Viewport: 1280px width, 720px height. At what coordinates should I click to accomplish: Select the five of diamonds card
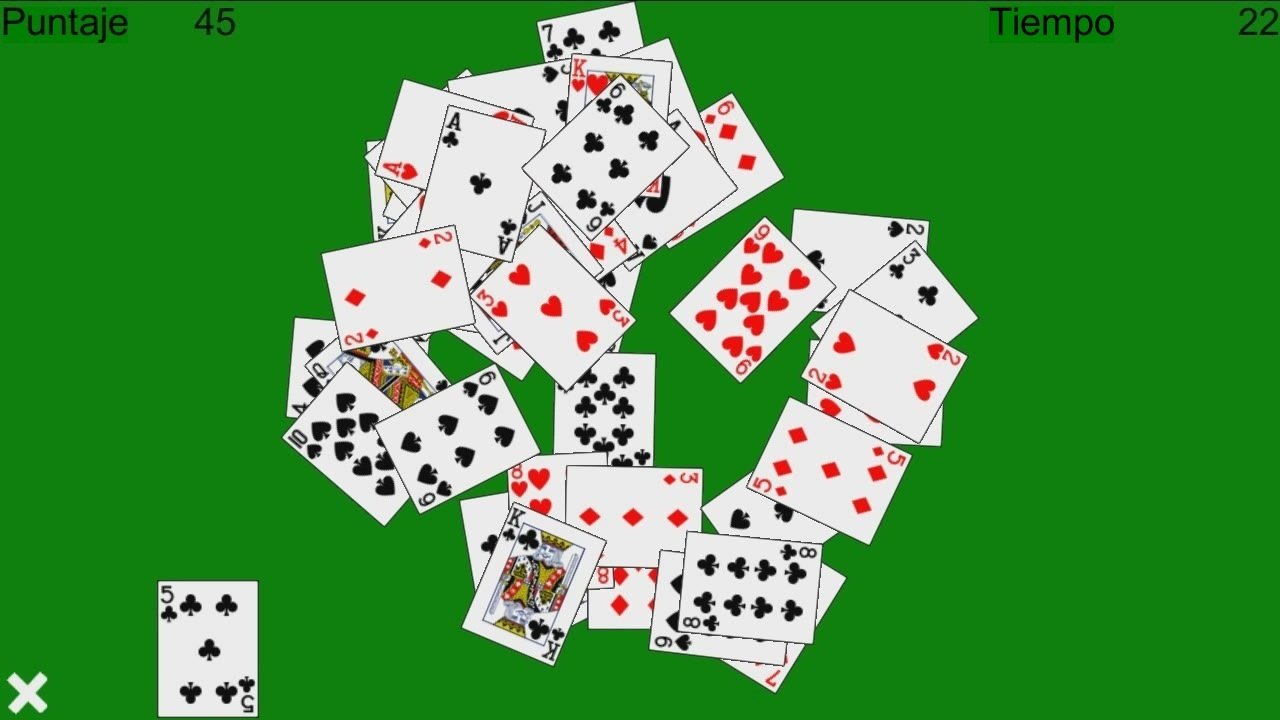tap(829, 470)
